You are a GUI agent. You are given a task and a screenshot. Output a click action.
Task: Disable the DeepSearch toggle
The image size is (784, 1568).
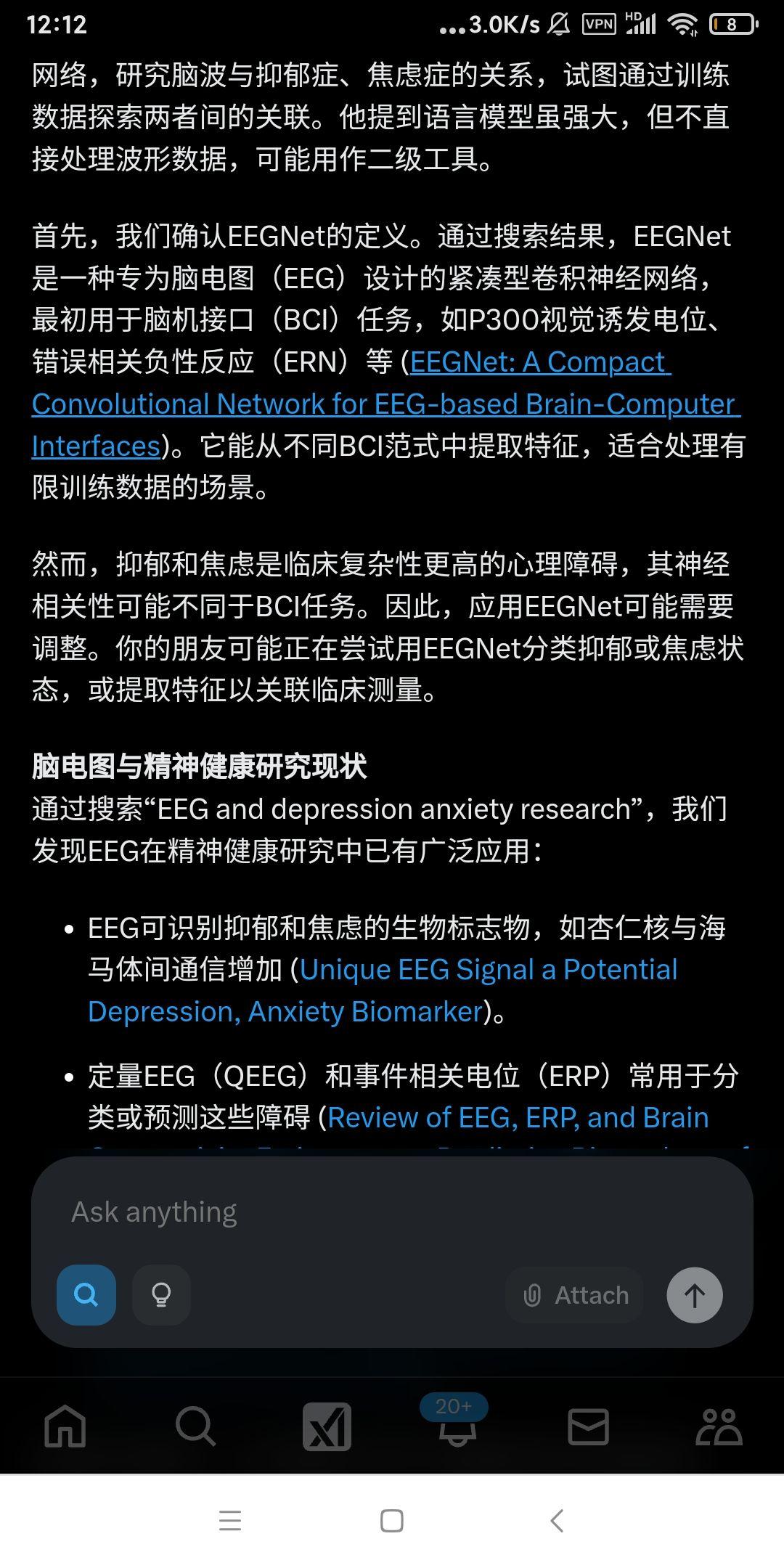(86, 1294)
